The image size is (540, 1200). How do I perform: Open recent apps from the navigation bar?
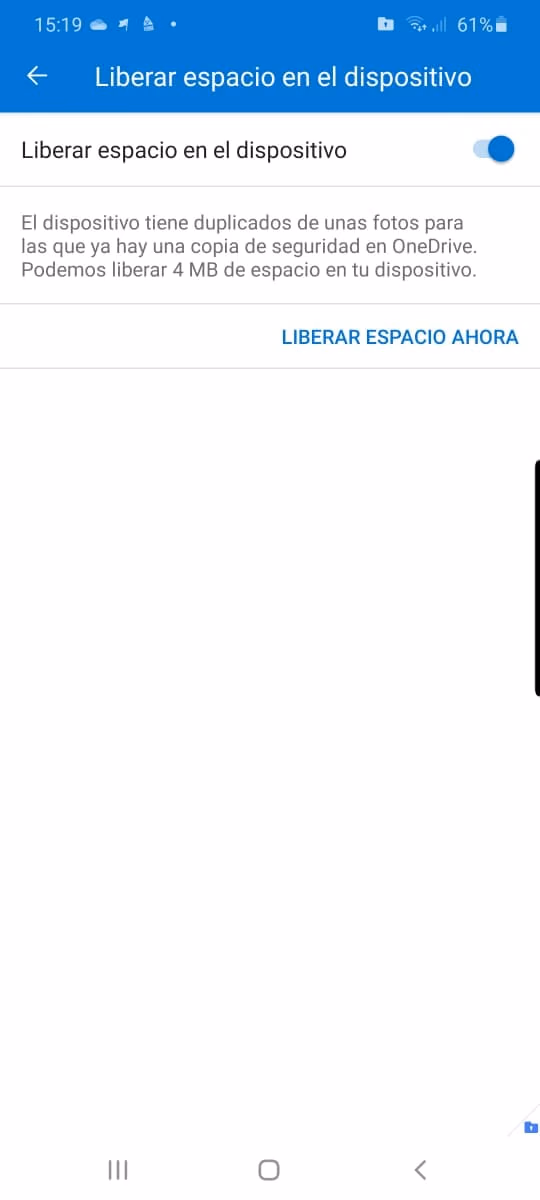[x=118, y=1169]
